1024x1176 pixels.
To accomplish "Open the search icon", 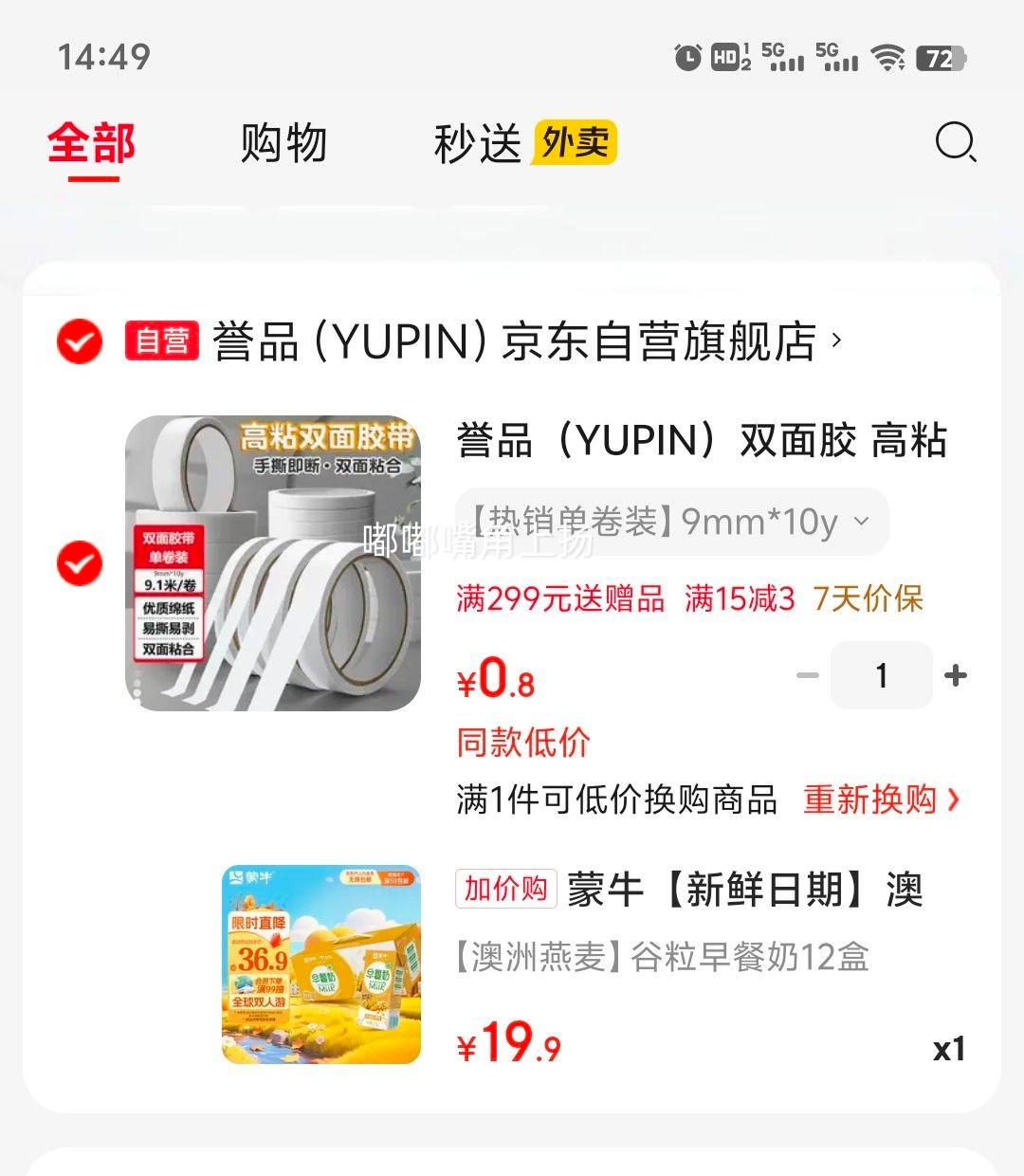I will point(955,143).
